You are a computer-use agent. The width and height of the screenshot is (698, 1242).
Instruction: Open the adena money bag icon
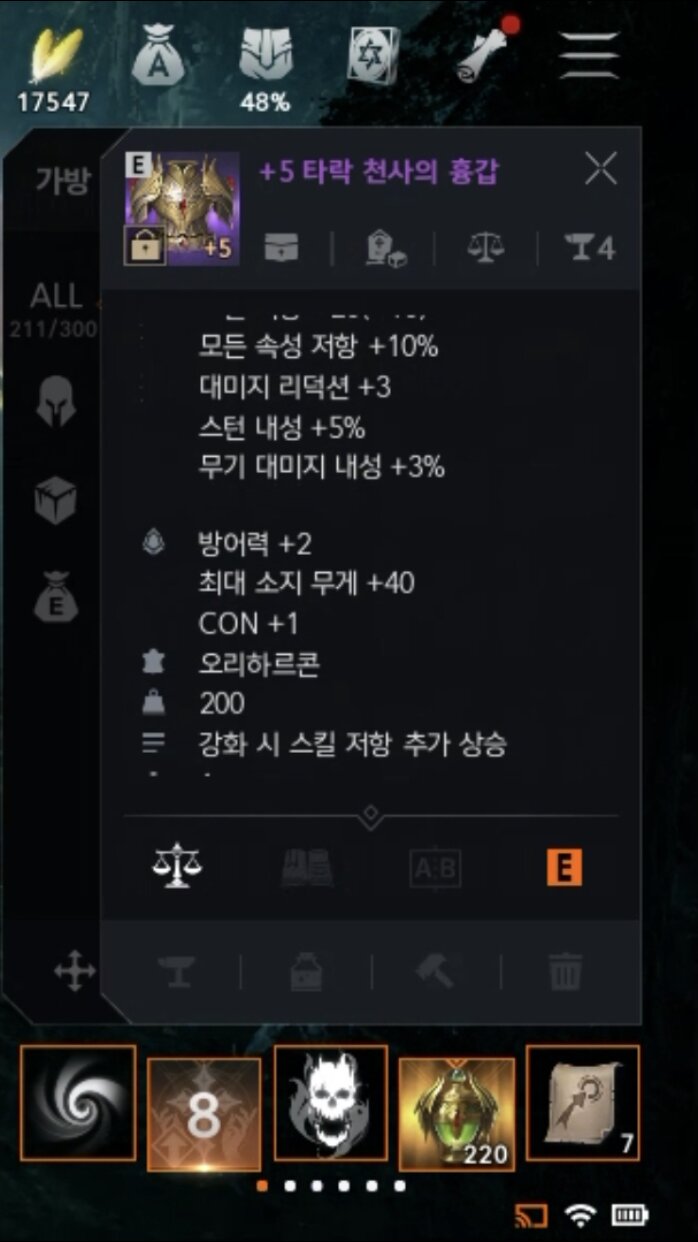(x=160, y=55)
